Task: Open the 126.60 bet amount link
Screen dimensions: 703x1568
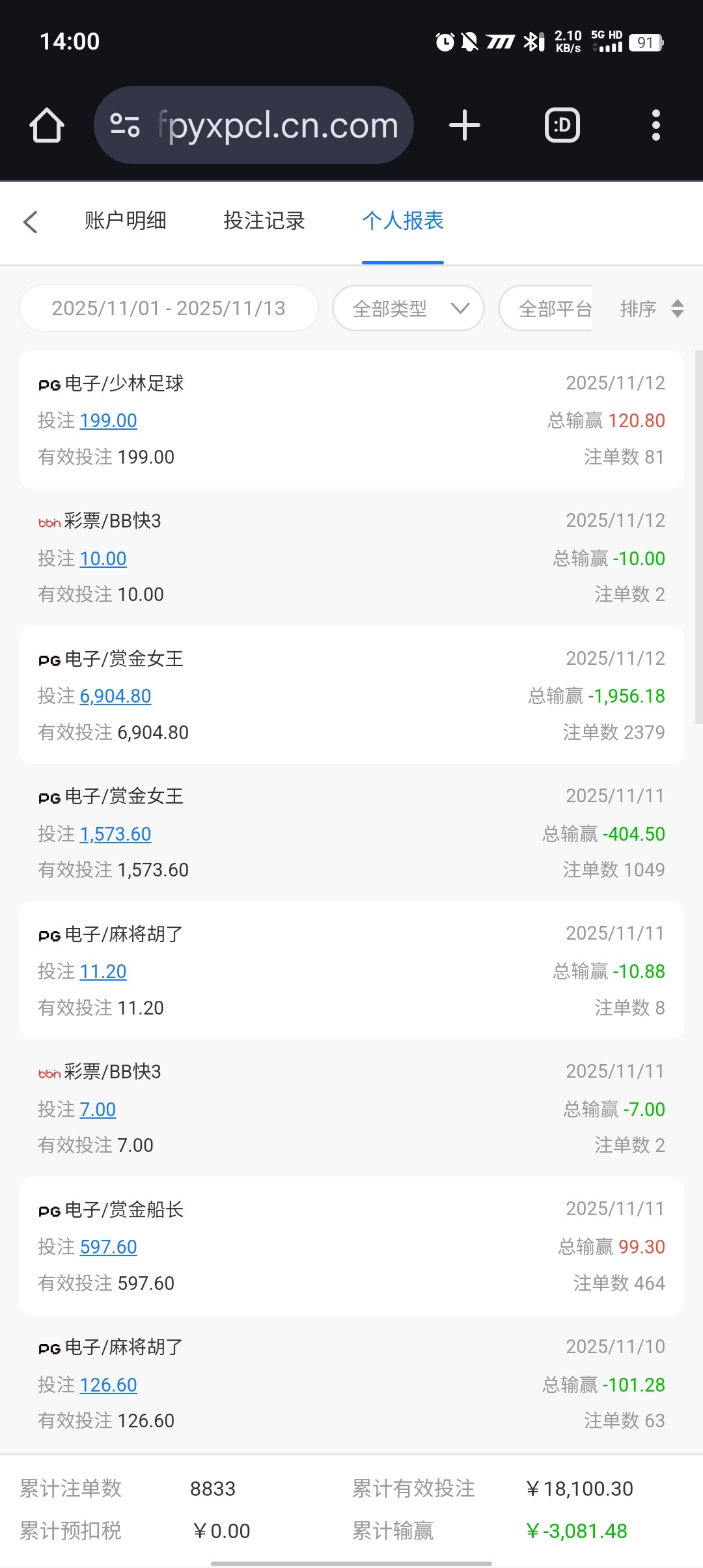Action: coord(108,1385)
